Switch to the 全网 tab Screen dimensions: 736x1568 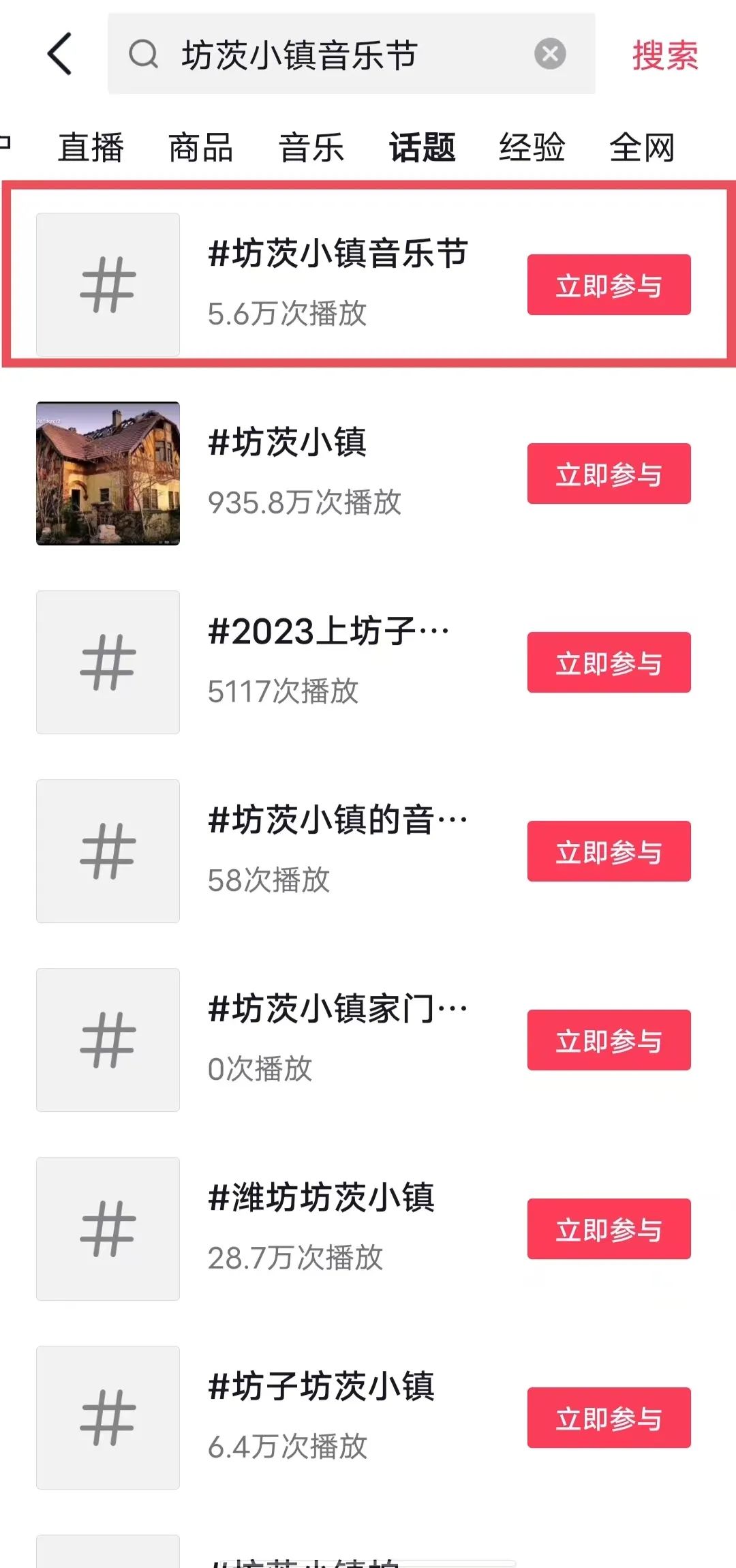tap(641, 147)
